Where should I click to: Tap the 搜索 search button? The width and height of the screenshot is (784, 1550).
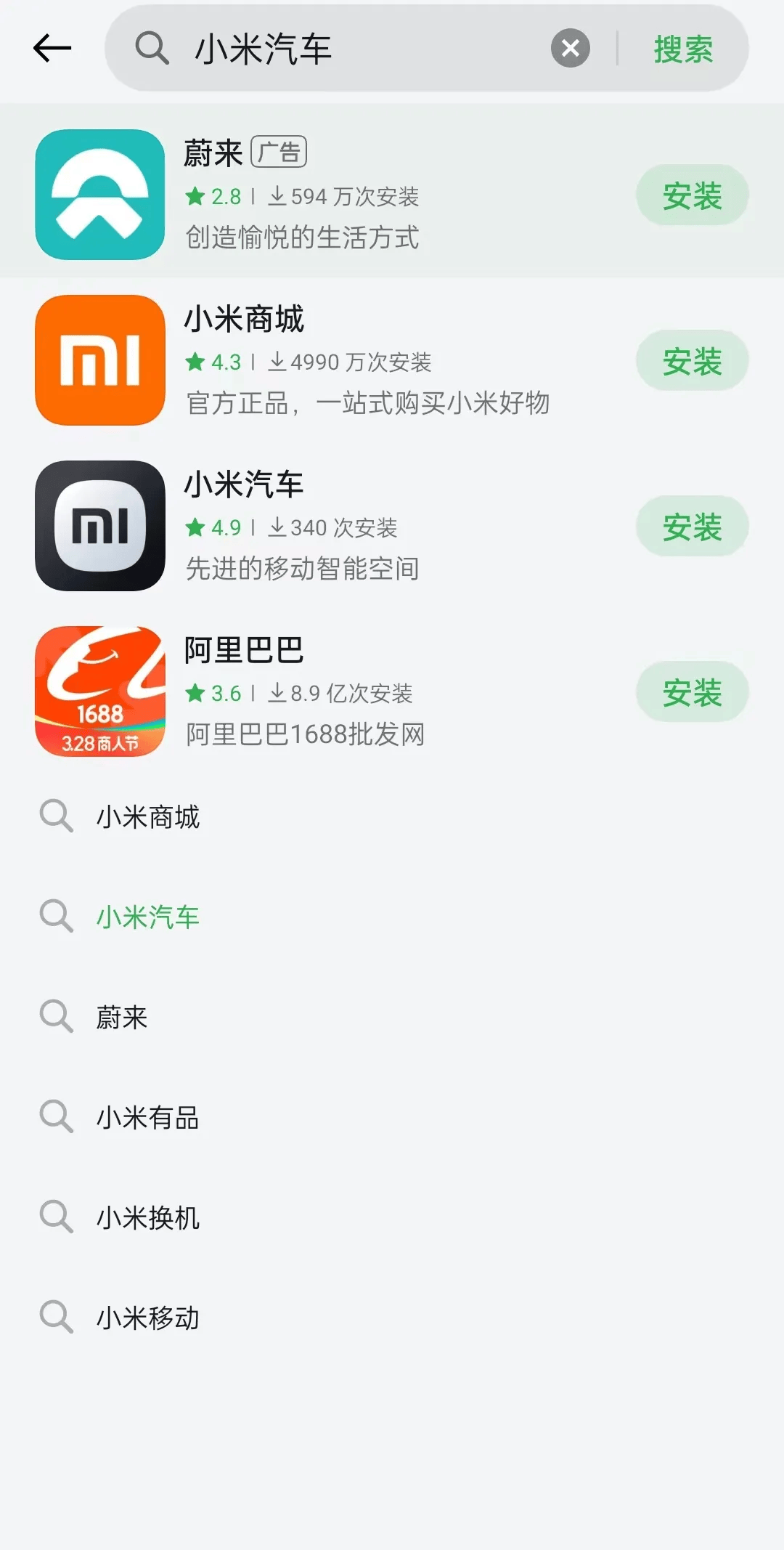681,48
